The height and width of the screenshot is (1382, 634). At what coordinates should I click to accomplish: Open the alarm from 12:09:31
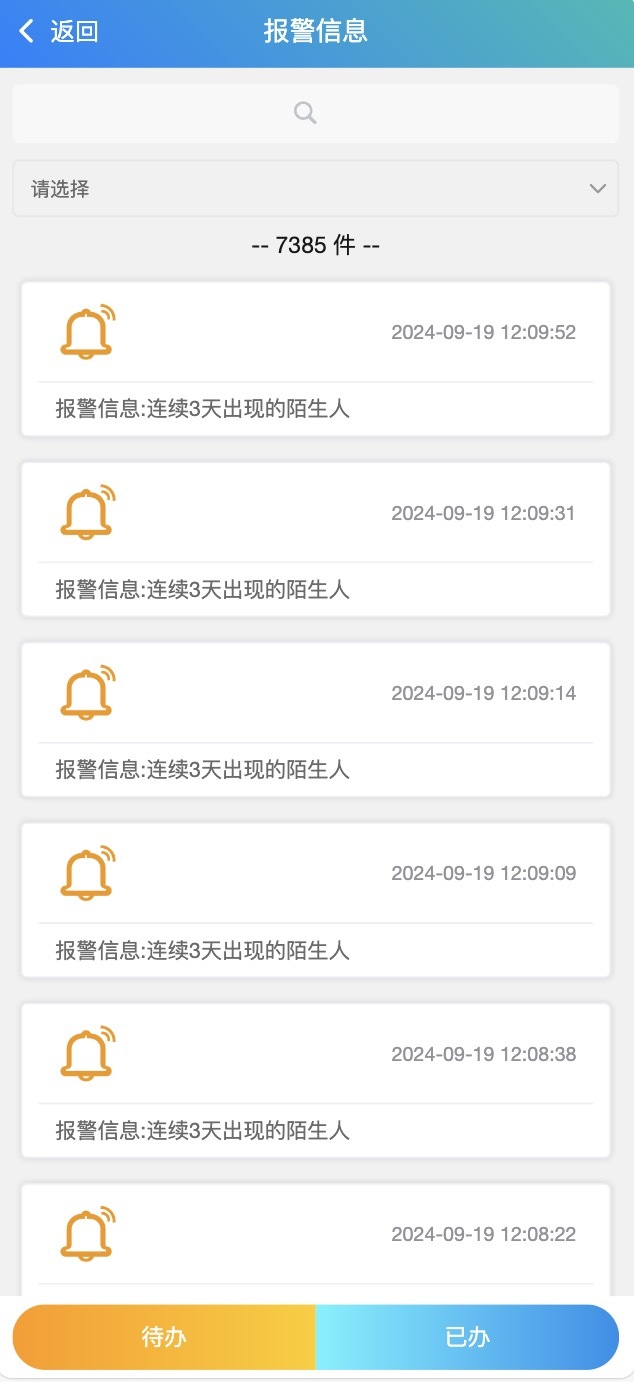(316, 539)
